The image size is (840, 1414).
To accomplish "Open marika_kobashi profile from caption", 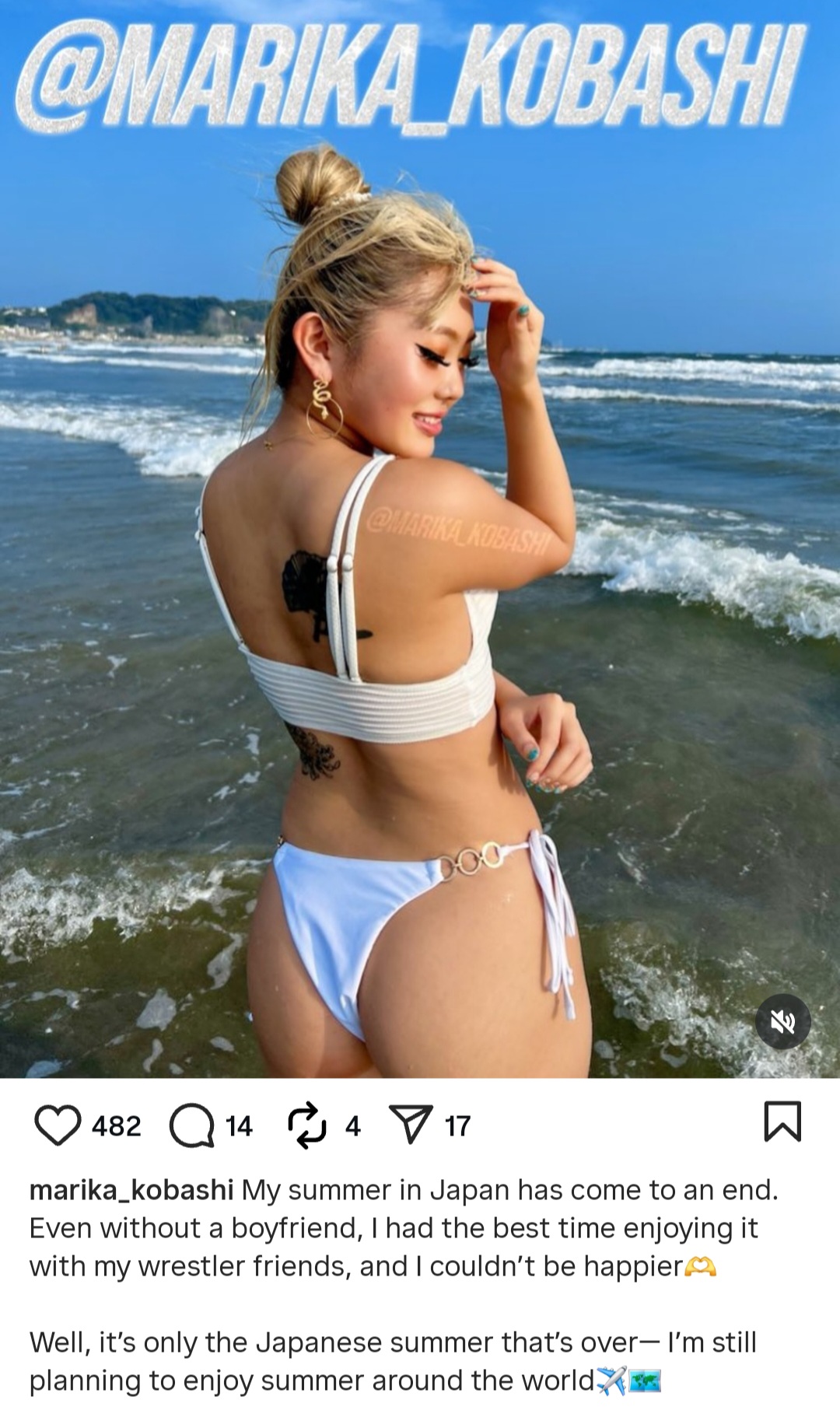I will pos(131,1190).
